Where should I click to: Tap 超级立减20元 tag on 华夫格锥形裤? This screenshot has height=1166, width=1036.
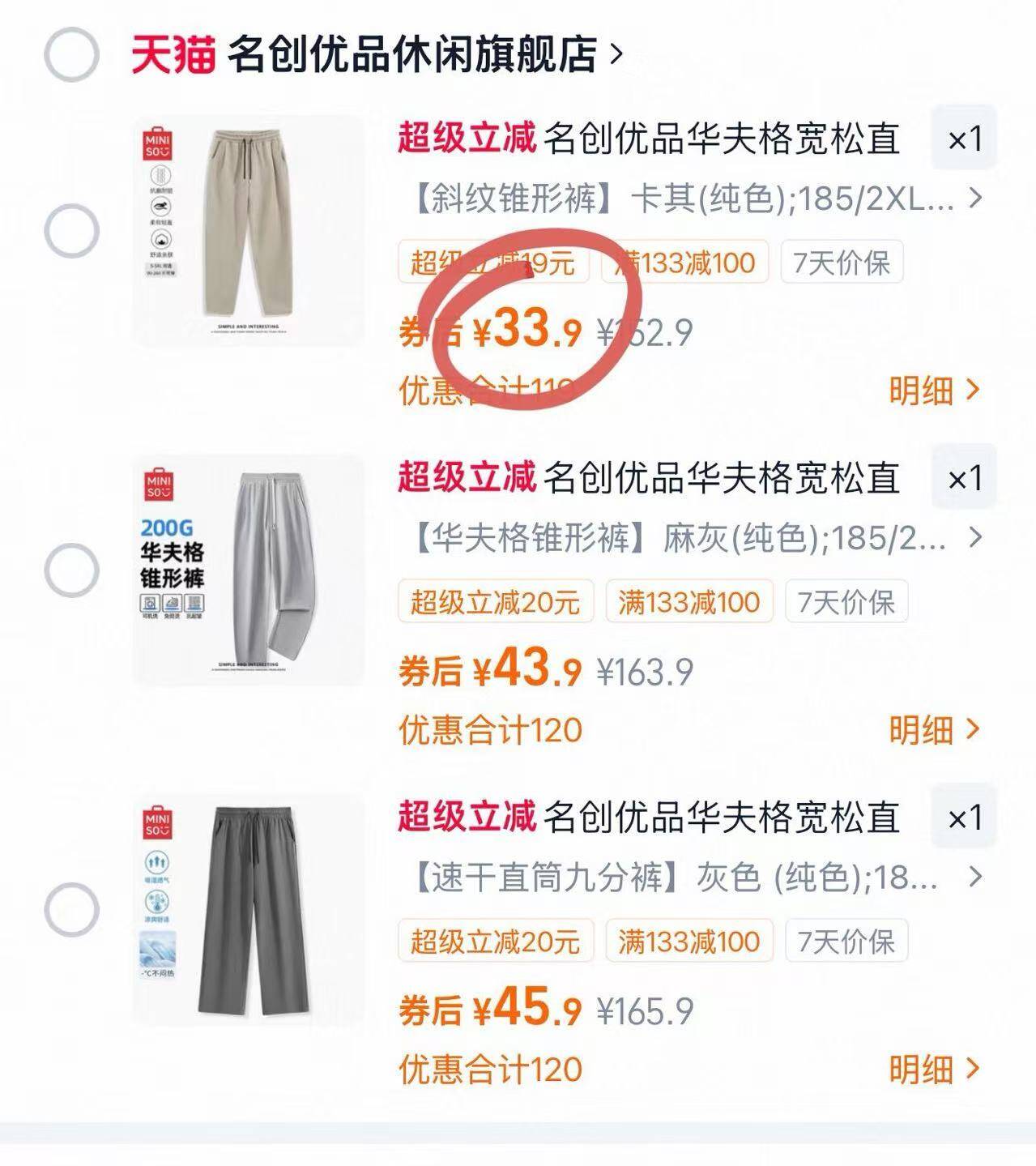495,602
